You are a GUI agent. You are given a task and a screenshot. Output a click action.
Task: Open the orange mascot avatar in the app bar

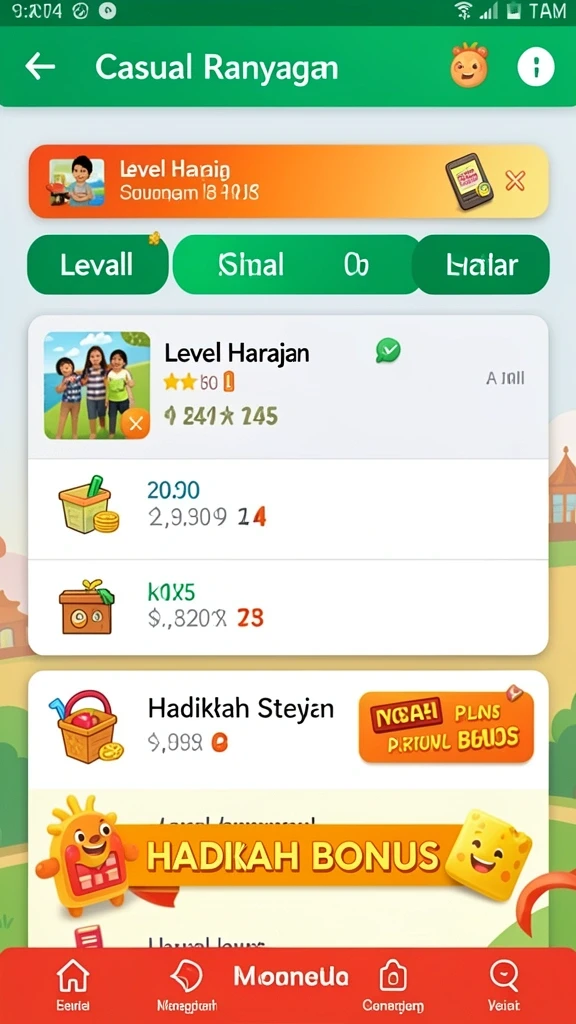coord(469,66)
